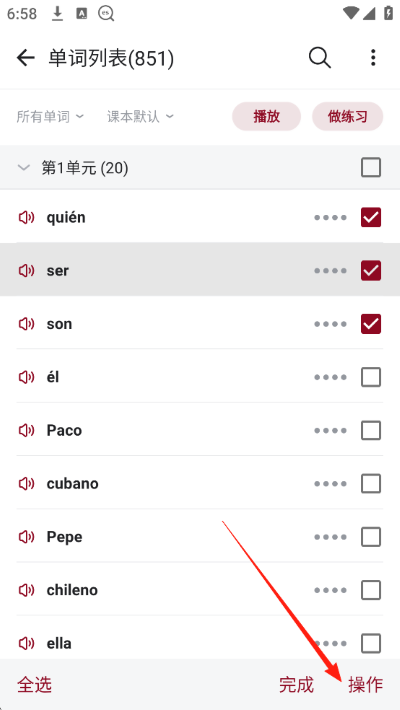
Task: Open the 操作 actions menu
Action: pyautogui.click(x=366, y=685)
